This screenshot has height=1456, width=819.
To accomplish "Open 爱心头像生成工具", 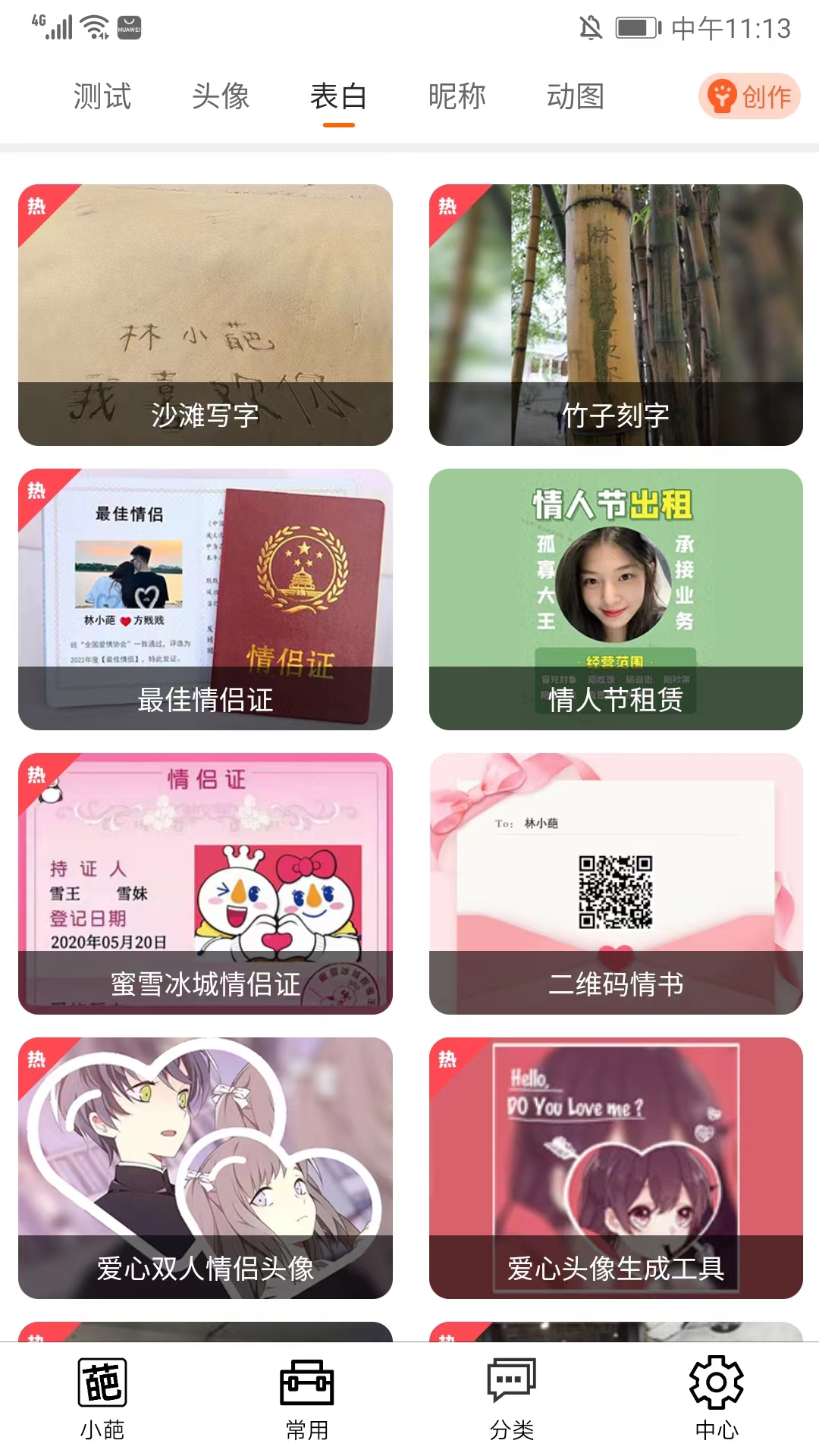I will 616,1168.
